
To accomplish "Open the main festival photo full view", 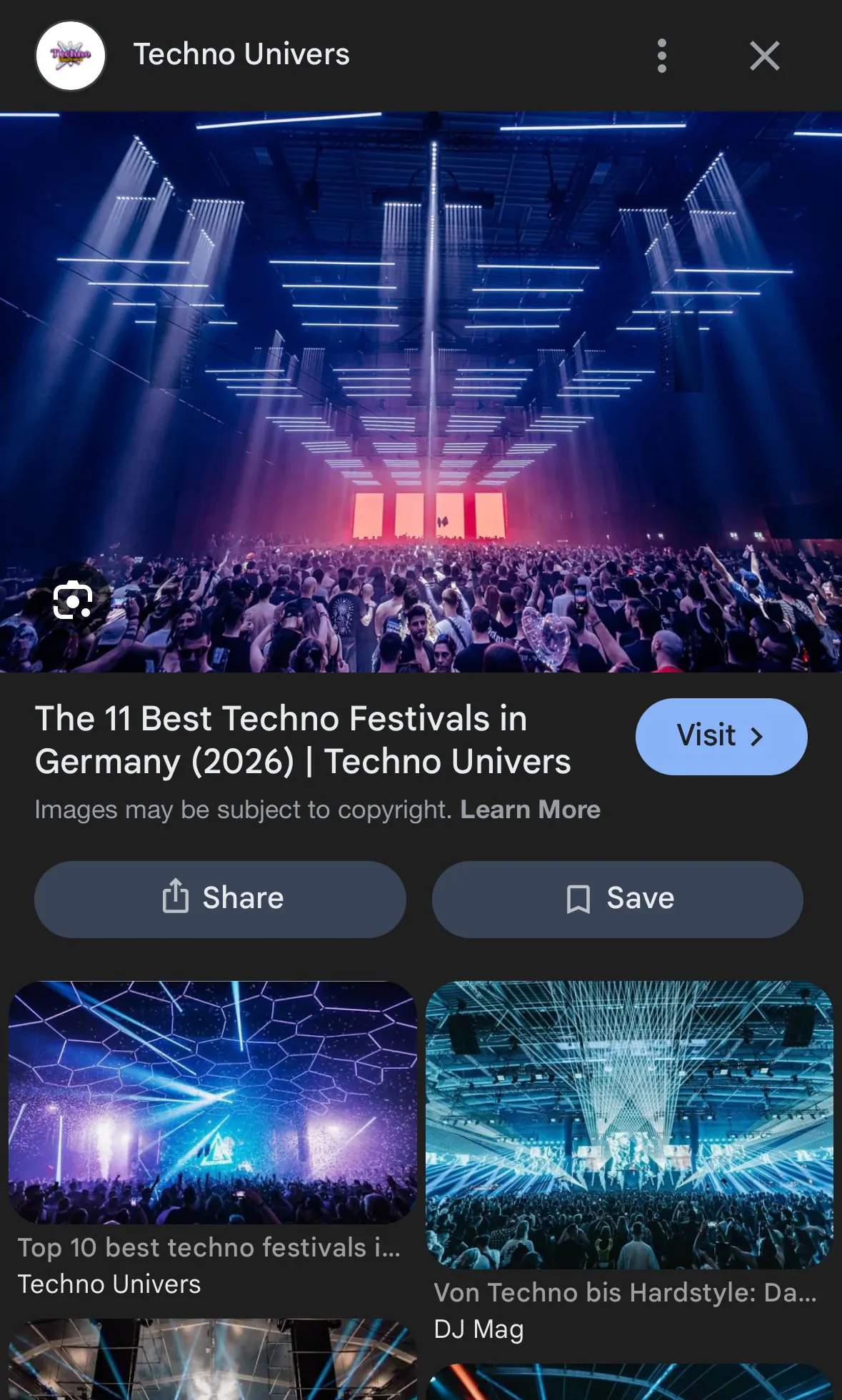I will coord(421,357).
